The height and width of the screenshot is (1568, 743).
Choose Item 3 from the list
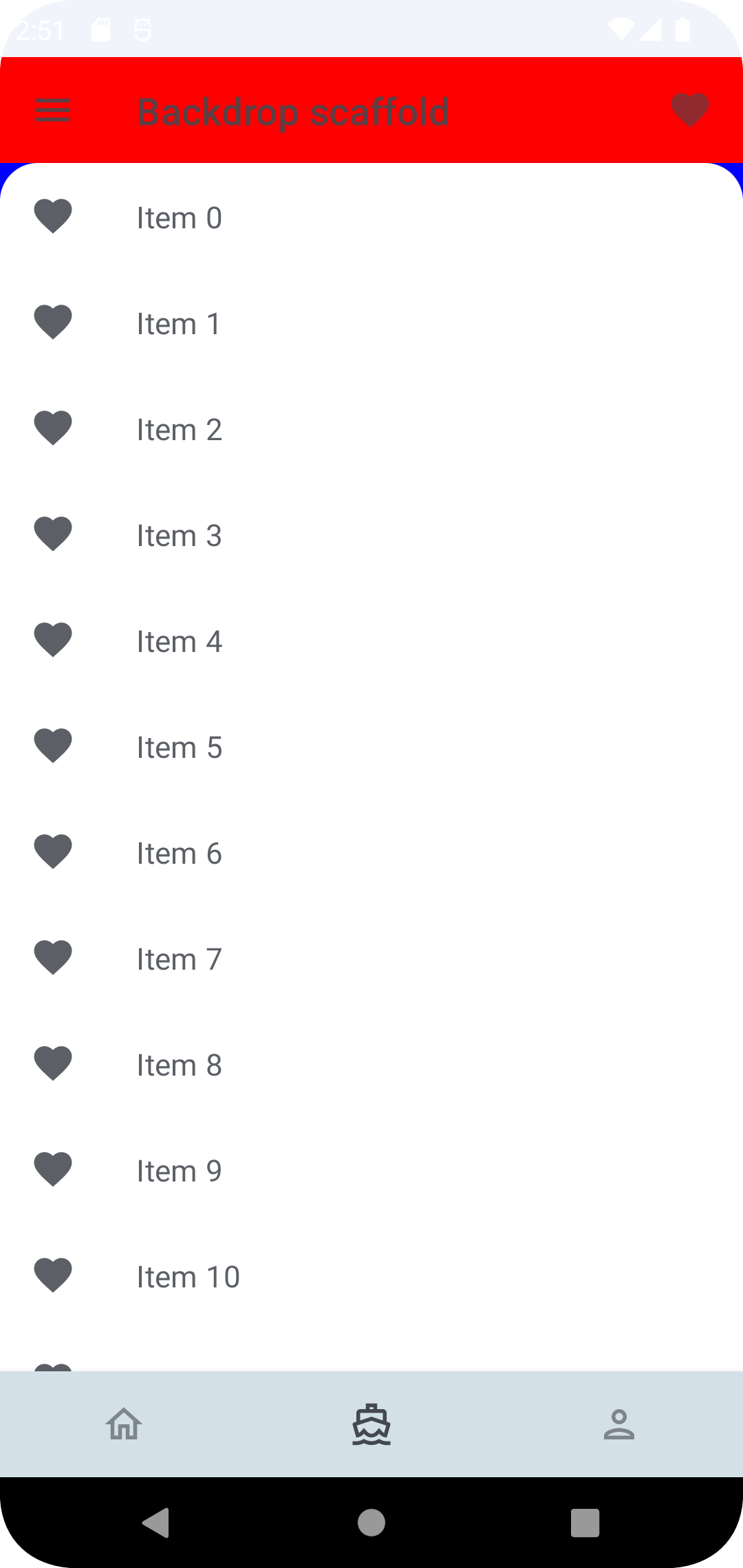coord(179,536)
